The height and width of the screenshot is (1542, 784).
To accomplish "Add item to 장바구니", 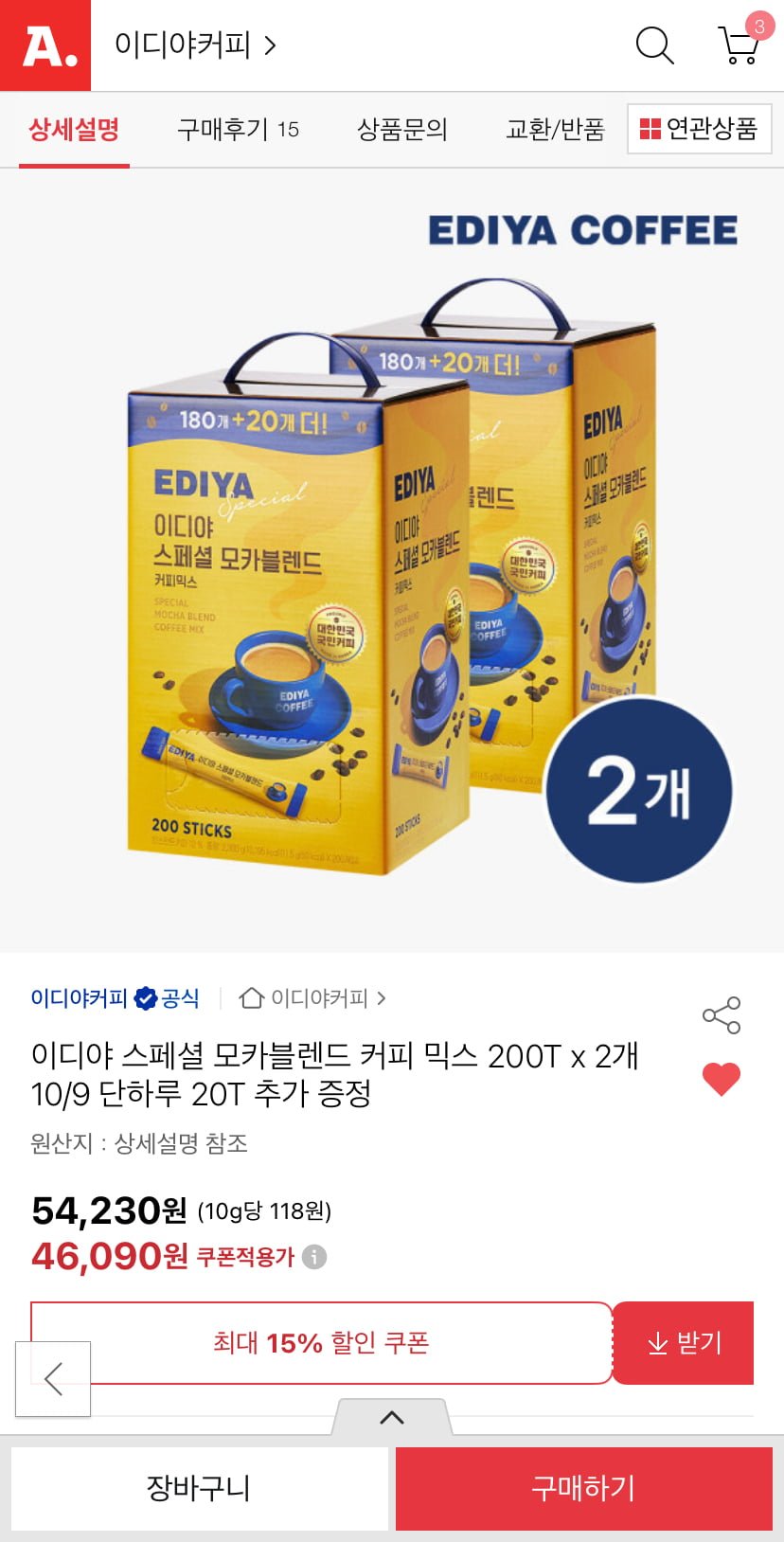I will tap(199, 1488).
